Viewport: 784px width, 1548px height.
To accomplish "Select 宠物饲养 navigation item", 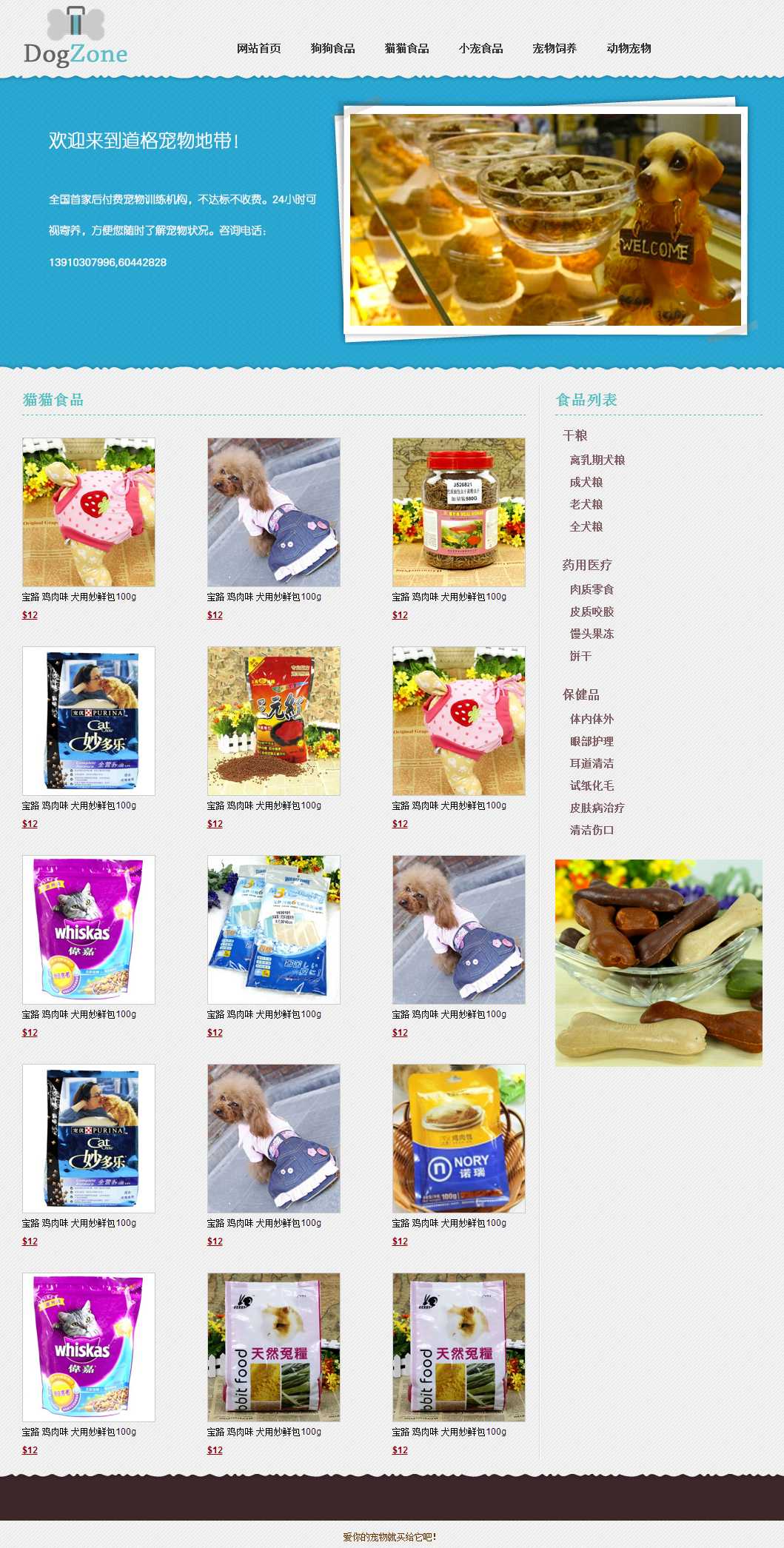I will pyautogui.click(x=555, y=48).
